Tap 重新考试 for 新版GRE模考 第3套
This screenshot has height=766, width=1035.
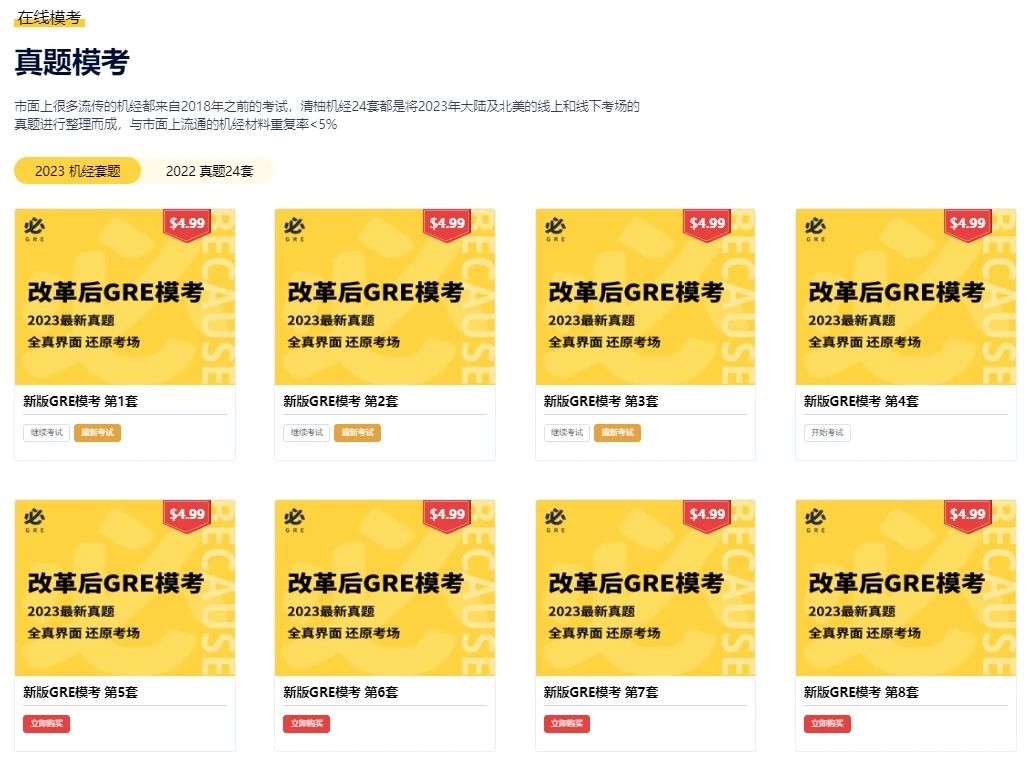(x=617, y=433)
